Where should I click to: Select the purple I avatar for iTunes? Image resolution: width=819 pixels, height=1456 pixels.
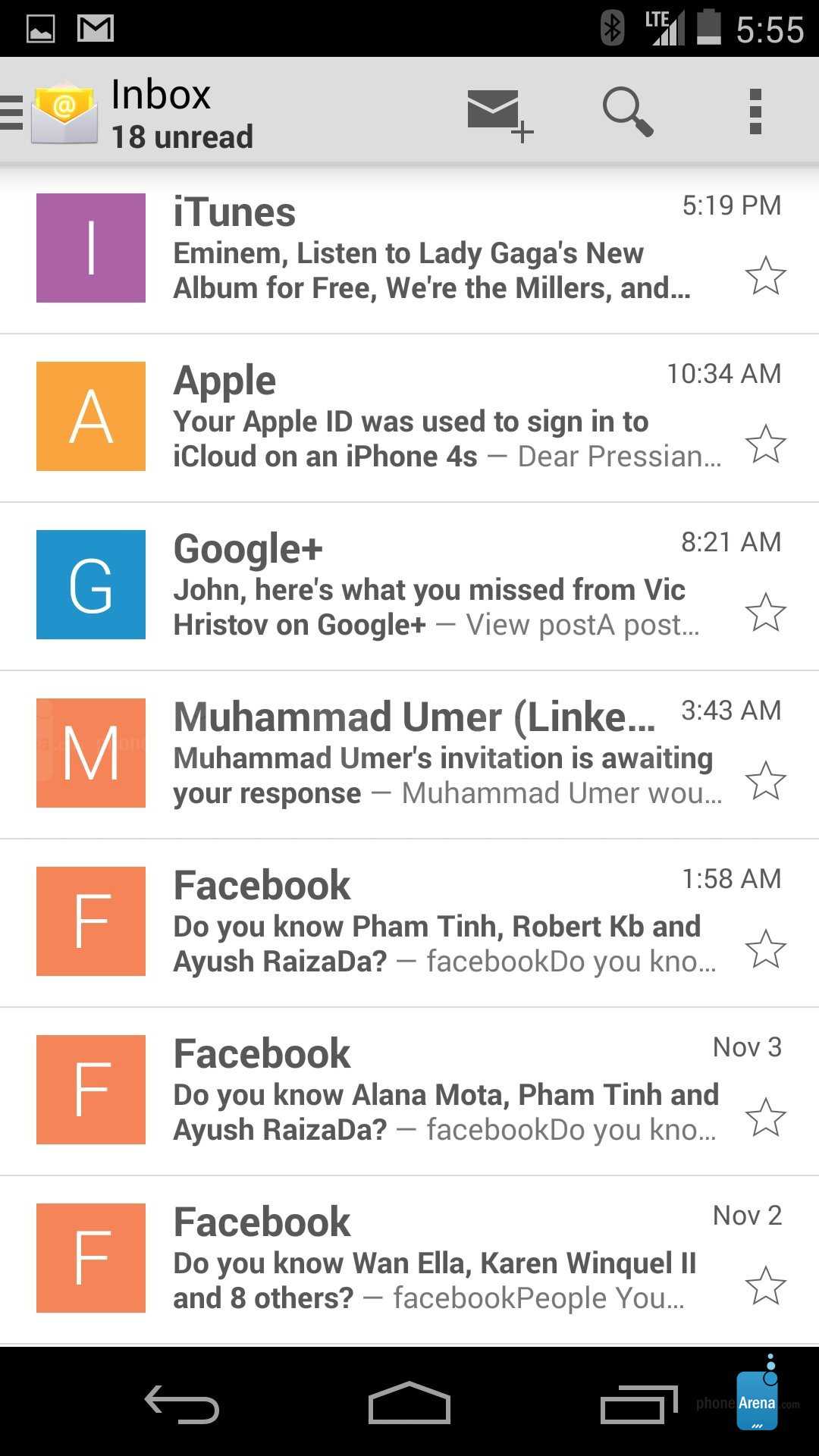coord(91,248)
